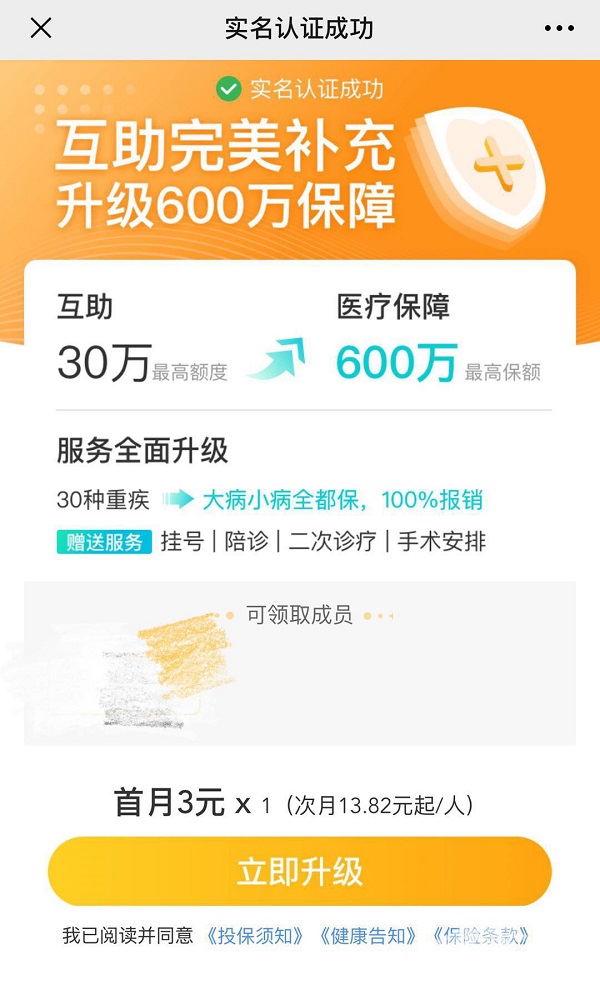The image size is (600, 1000).
Task: Tap the 立即升级 upgrade button
Action: pyautogui.click(x=300, y=872)
